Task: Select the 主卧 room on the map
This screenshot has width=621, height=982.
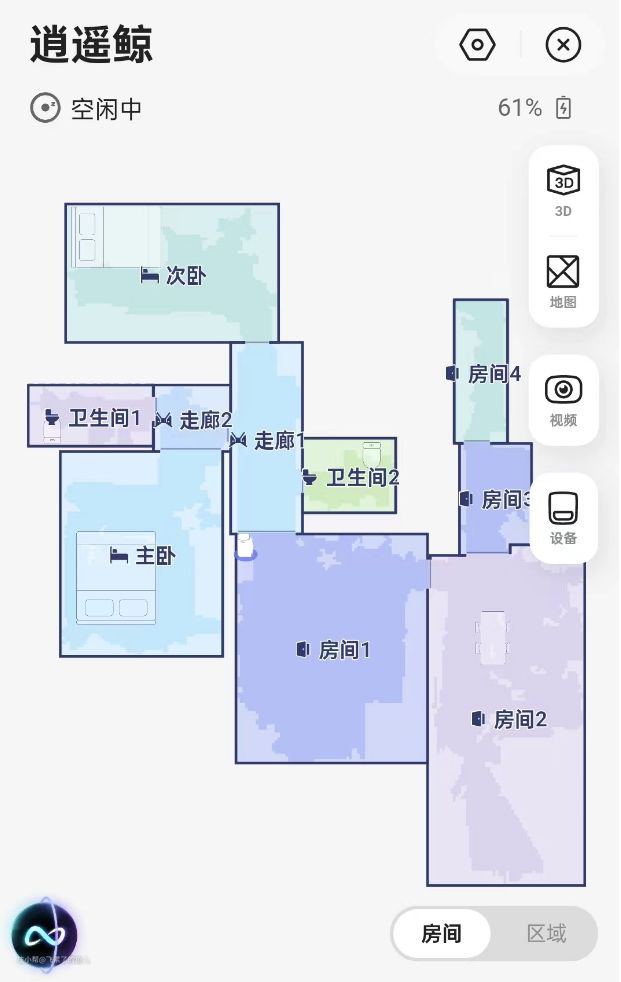Action: point(143,556)
